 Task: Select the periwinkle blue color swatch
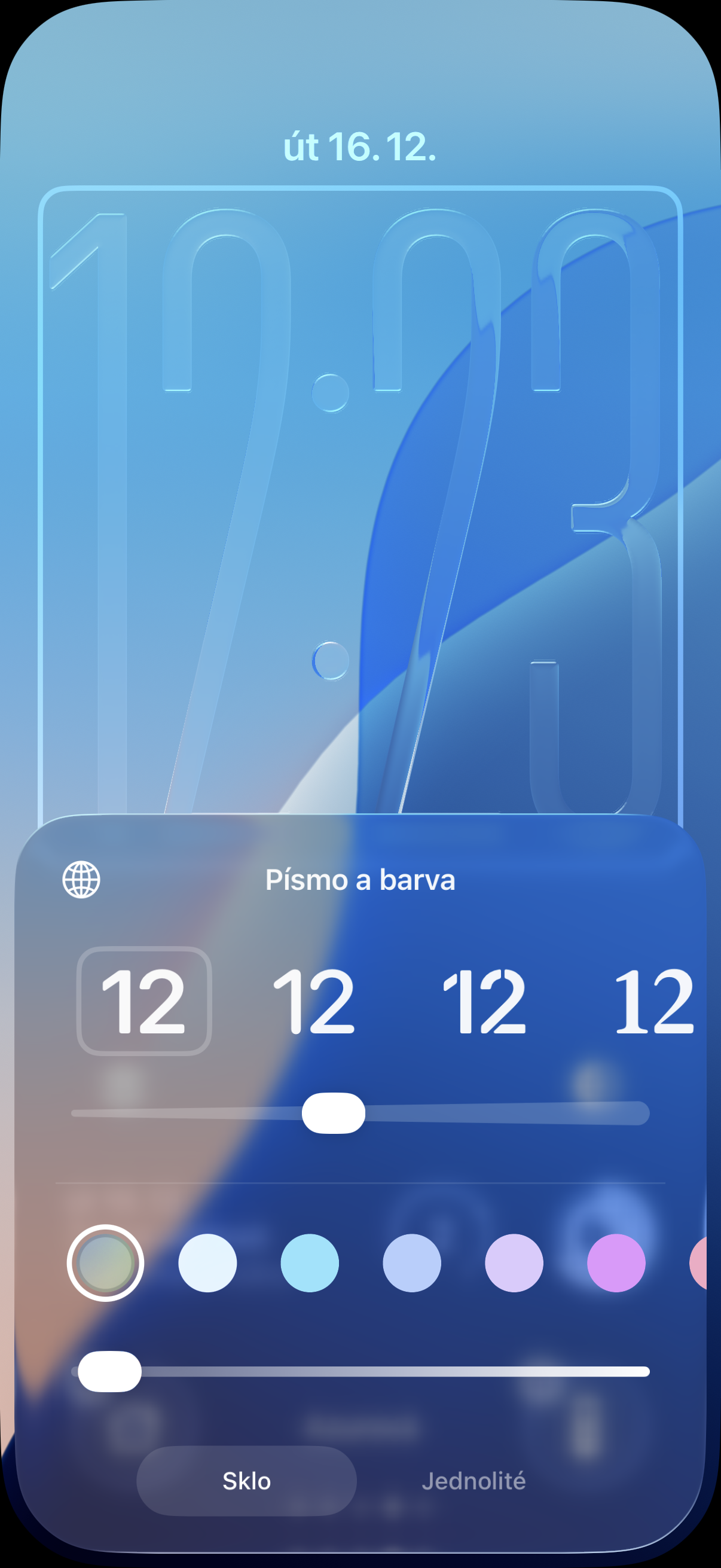[412, 1263]
